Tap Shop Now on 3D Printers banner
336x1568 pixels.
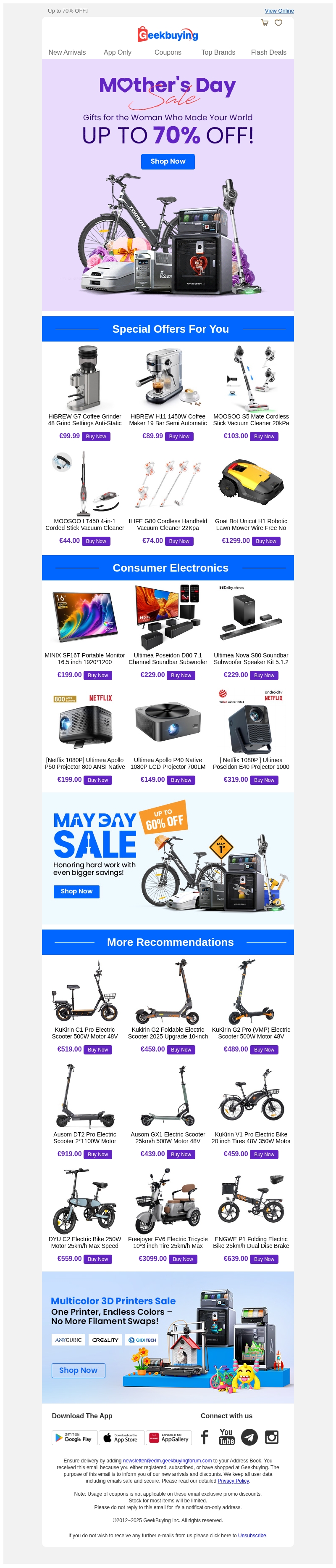[79, 1370]
